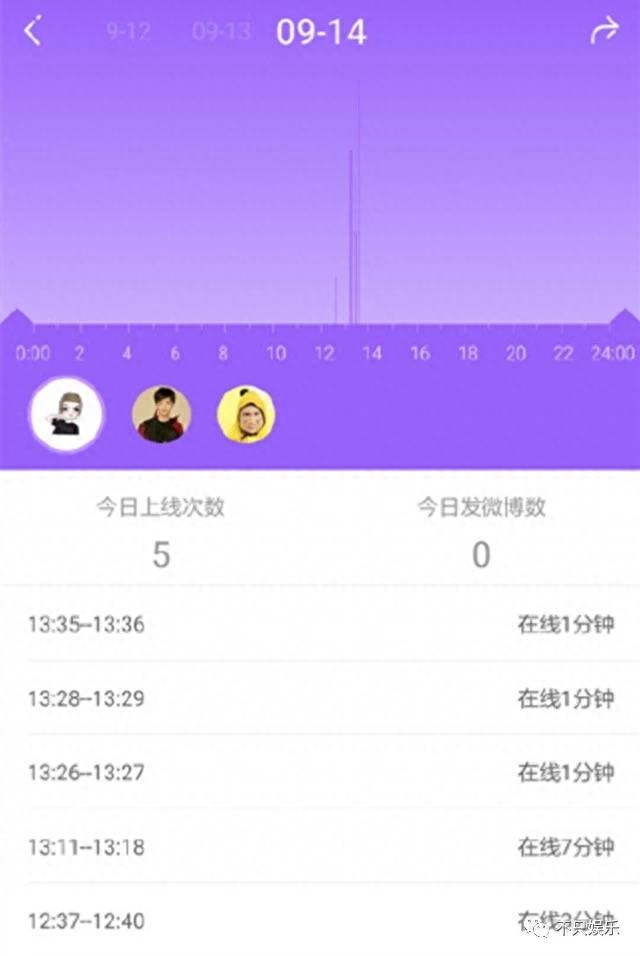Select the cartoon avatar with glasses
This screenshot has width=640, height=956.
[66, 414]
